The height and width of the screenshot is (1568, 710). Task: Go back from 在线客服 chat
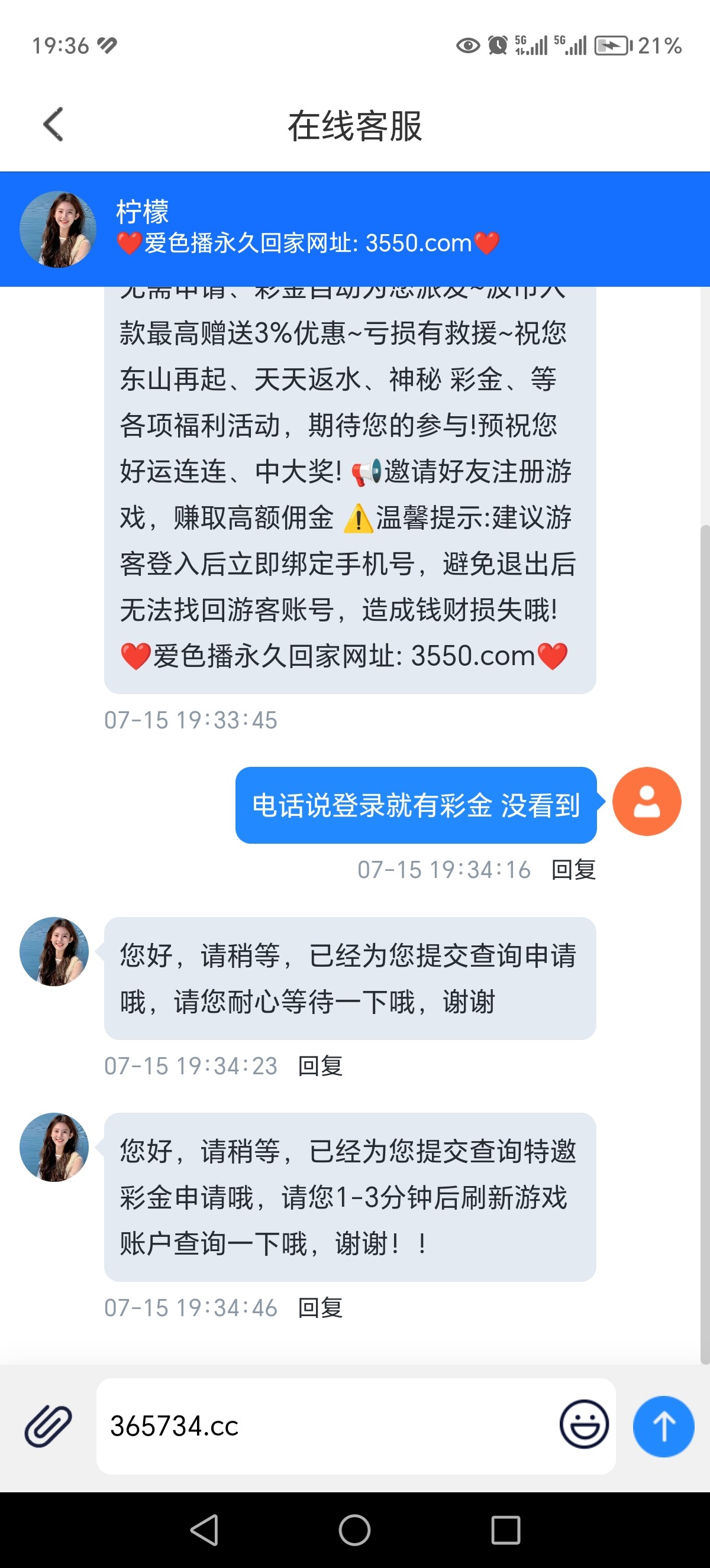pos(54,125)
